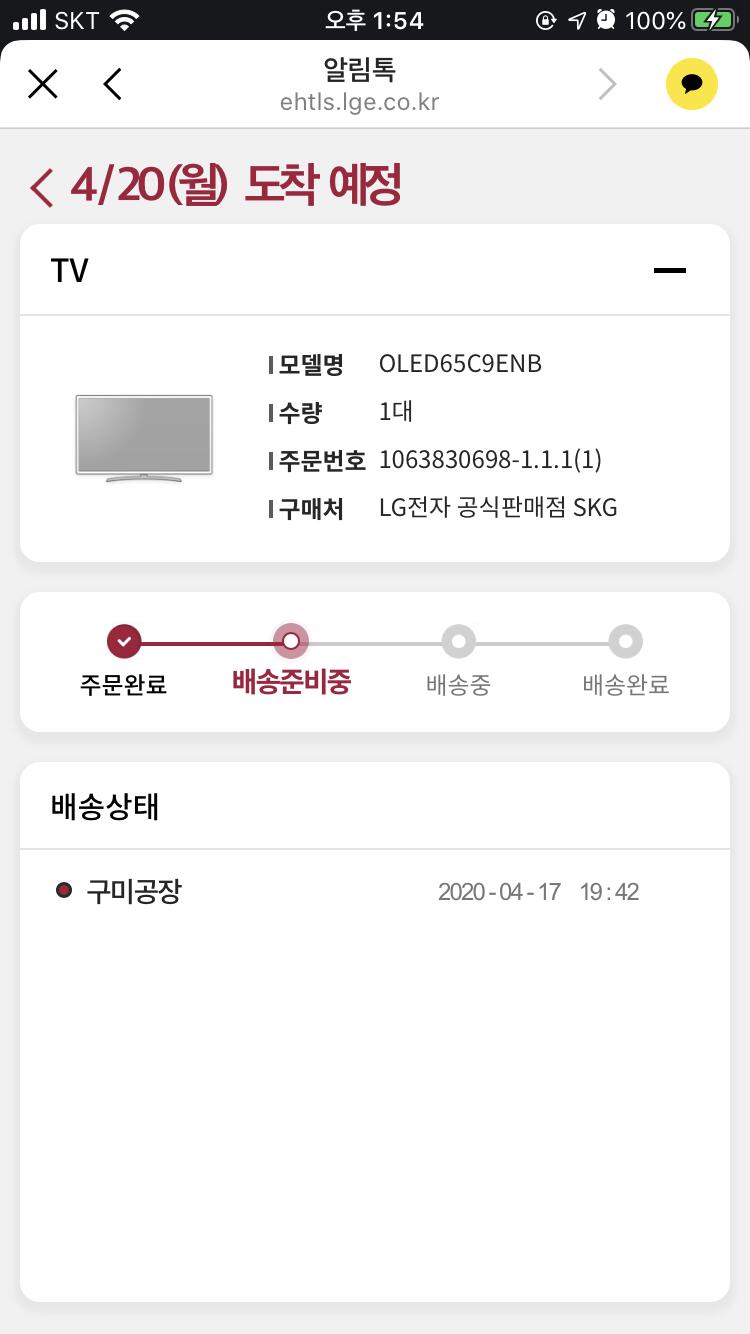Open the yellow KakaoTalk chat bubble icon
Image resolution: width=750 pixels, height=1334 pixels.
[x=691, y=84]
